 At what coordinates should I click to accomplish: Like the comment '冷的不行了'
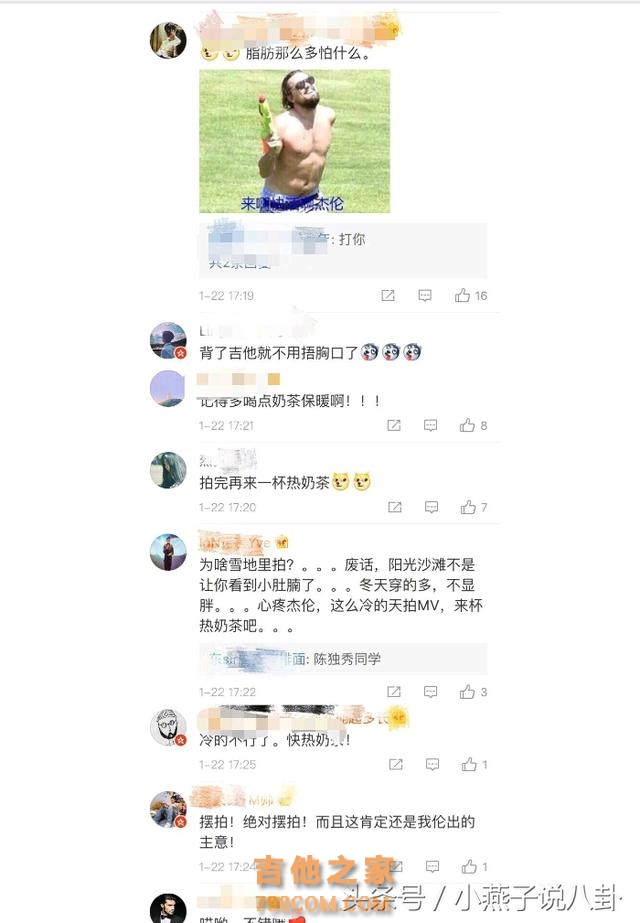click(468, 765)
